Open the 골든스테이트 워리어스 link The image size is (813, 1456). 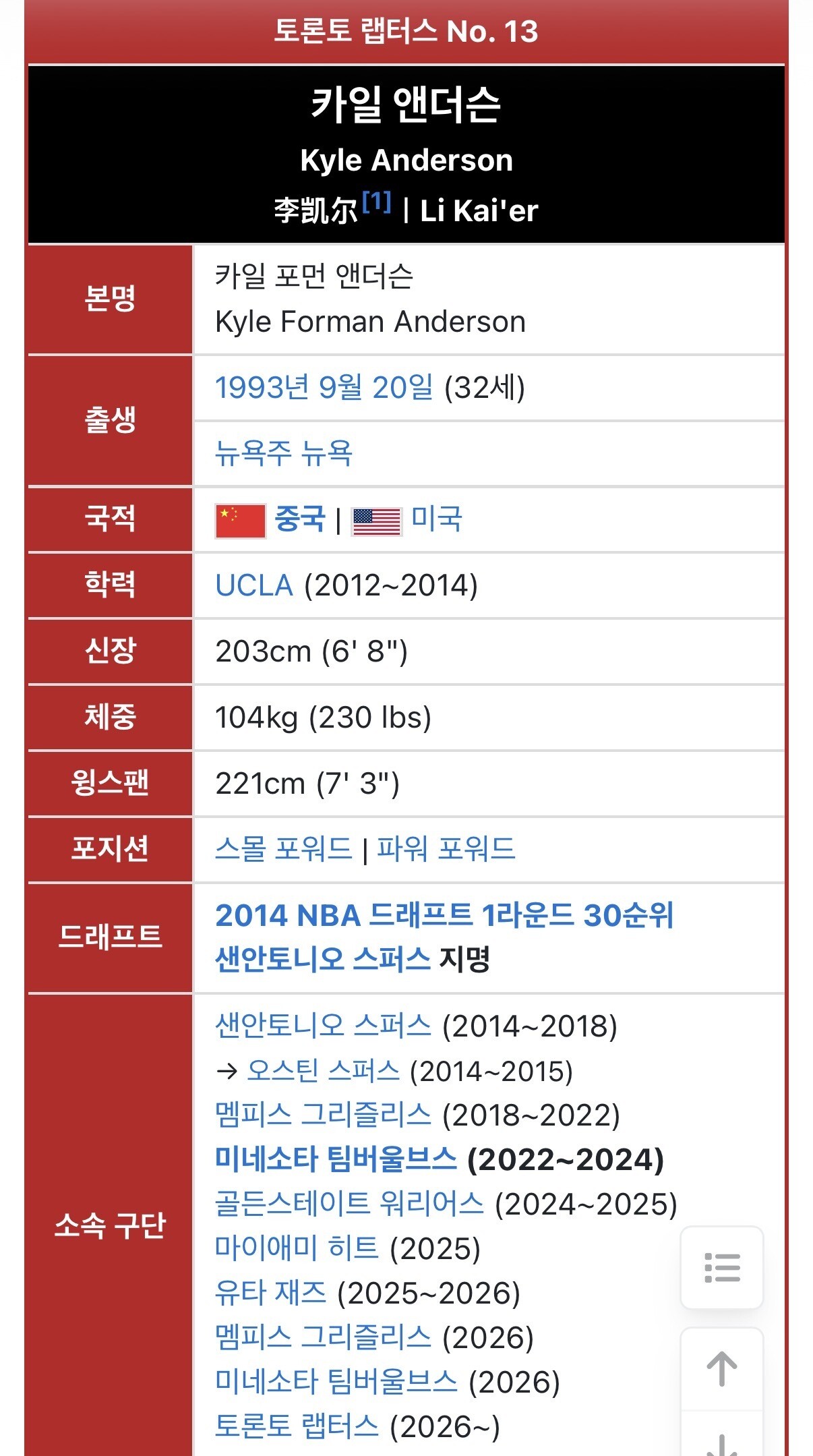[x=349, y=1204]
